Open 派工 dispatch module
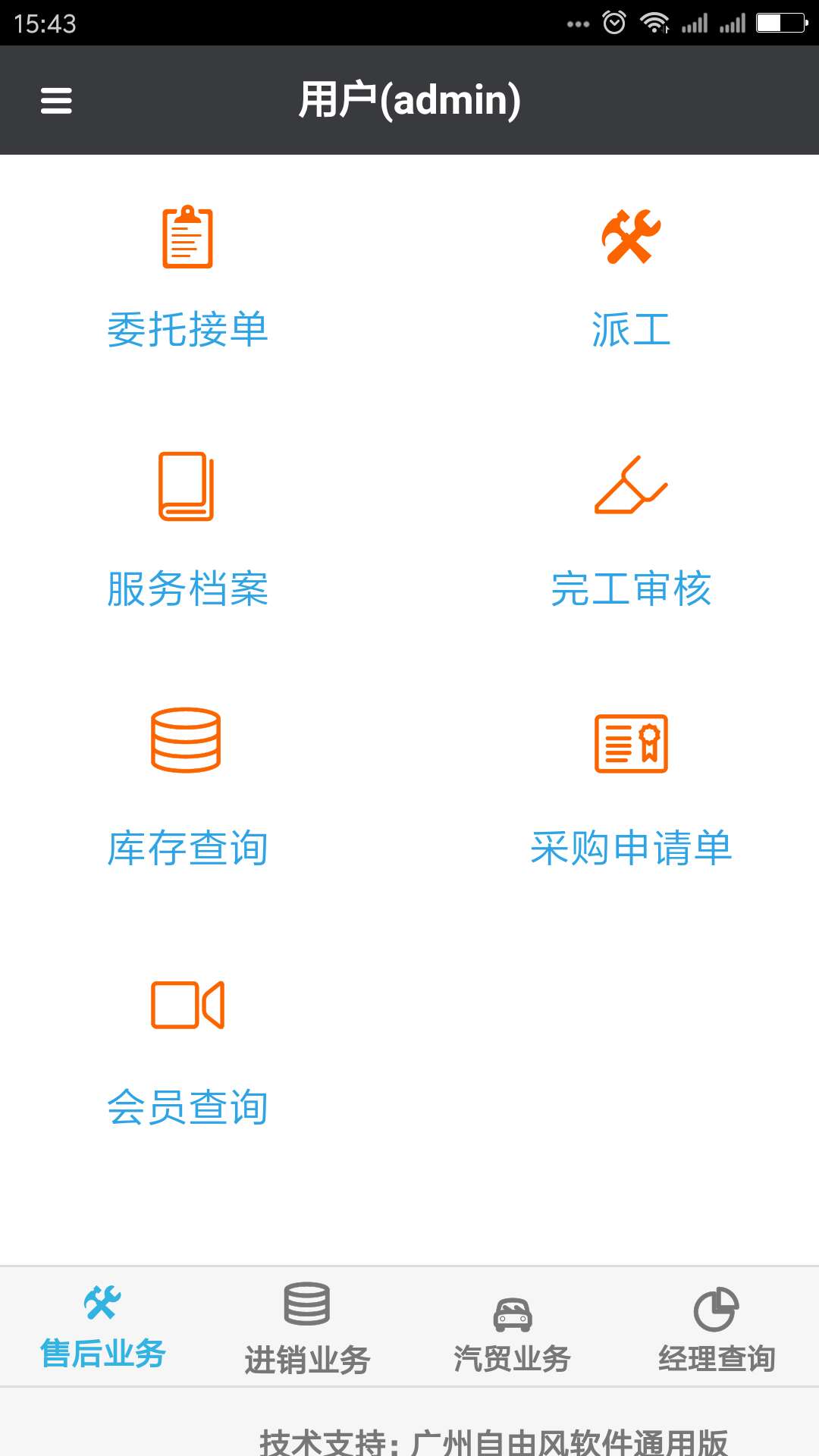 click(631, 278)
